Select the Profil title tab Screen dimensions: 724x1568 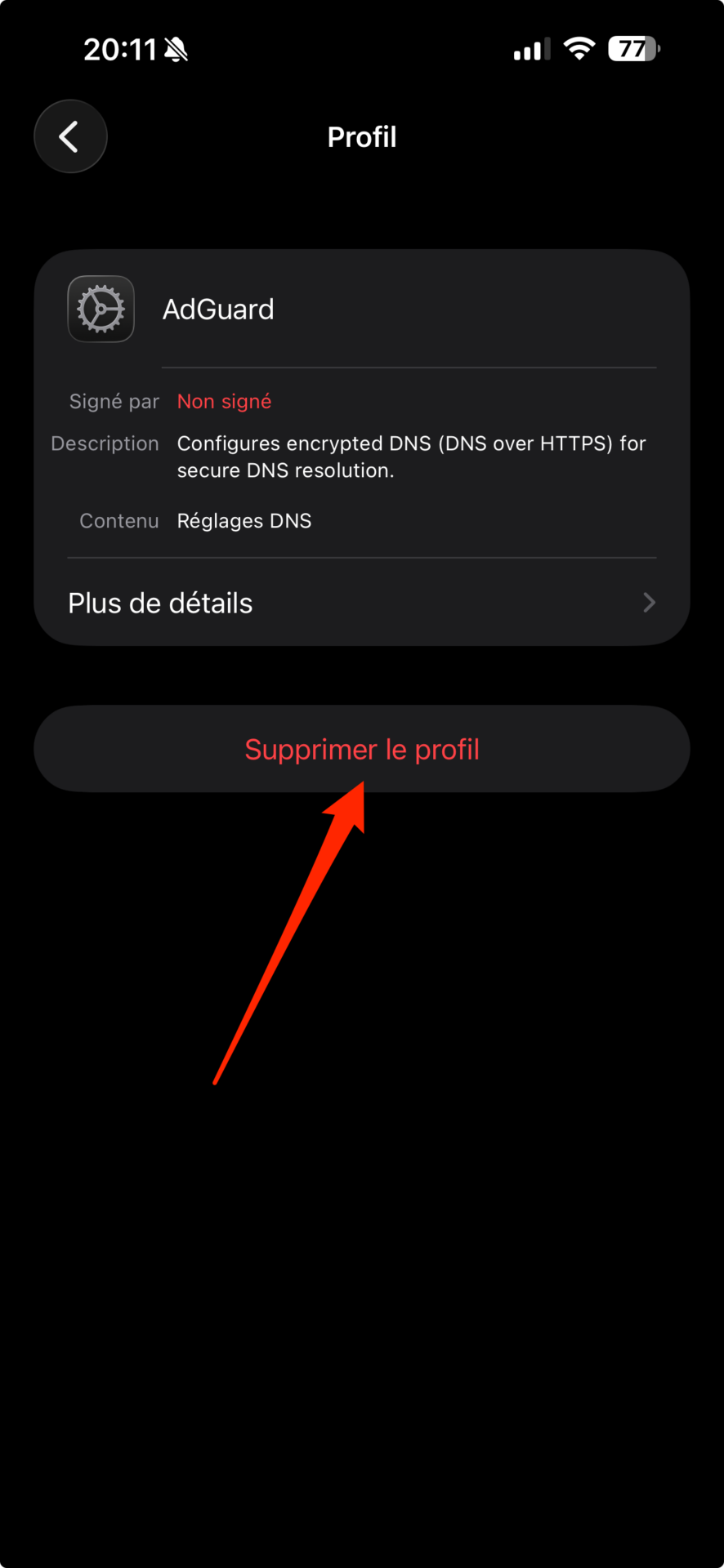[361, 136]
